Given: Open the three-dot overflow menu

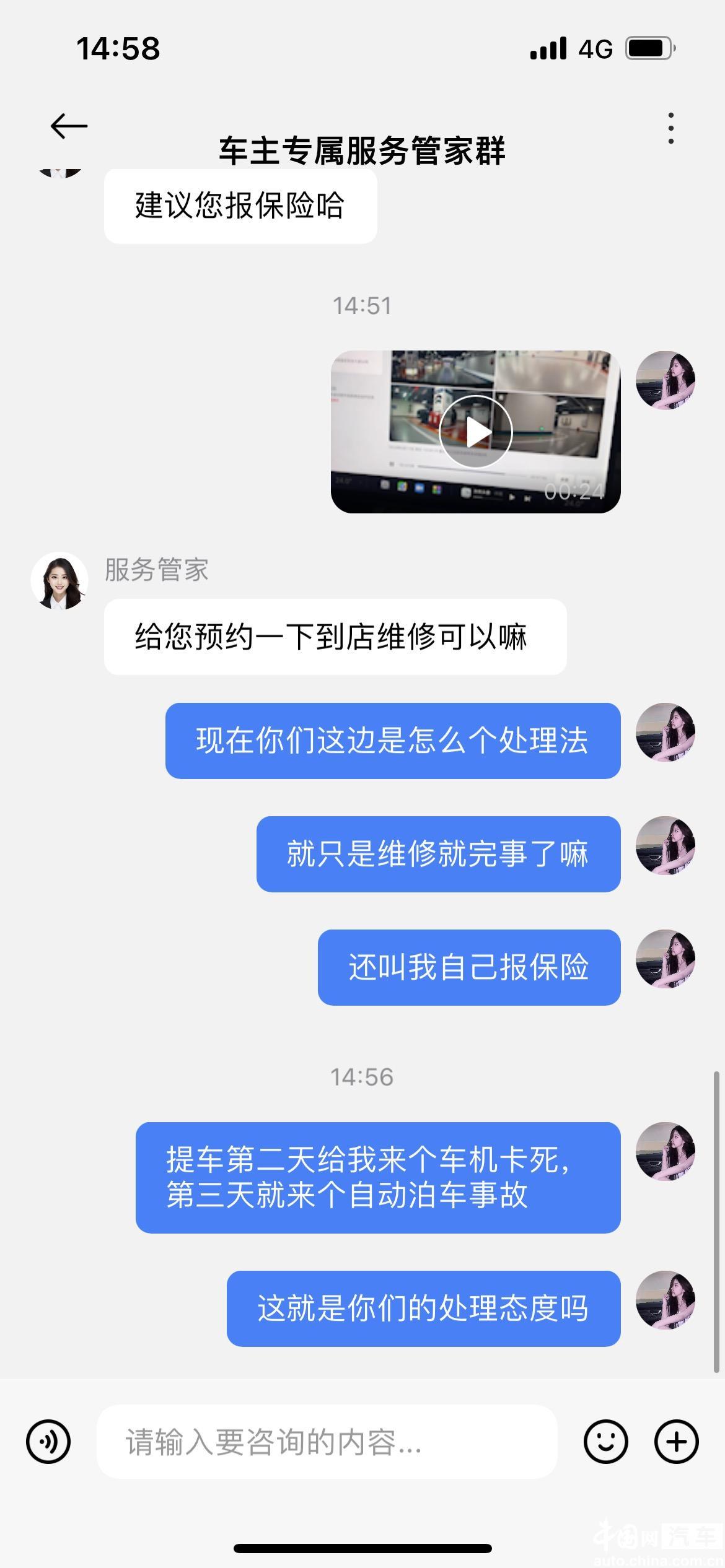Looking at the screenshot, I should [x=670, y=129].
